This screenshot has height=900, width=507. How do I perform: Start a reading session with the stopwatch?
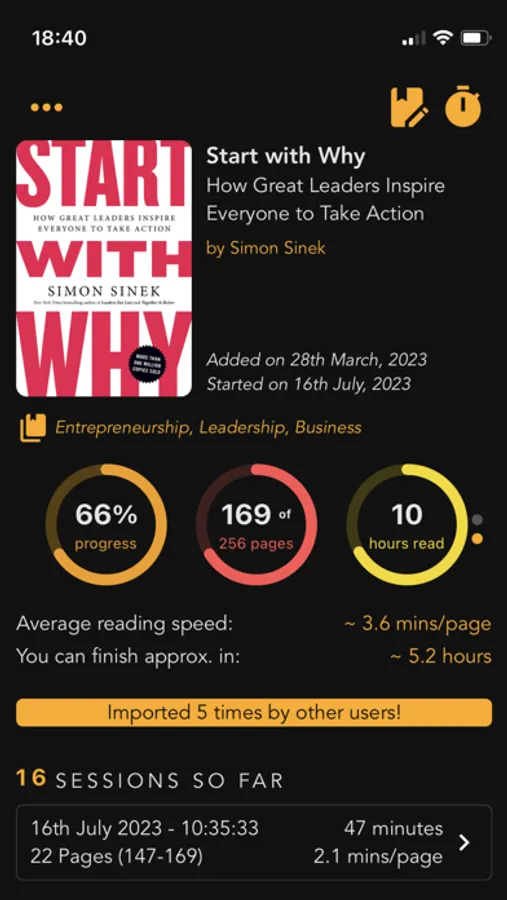(463, 106)
